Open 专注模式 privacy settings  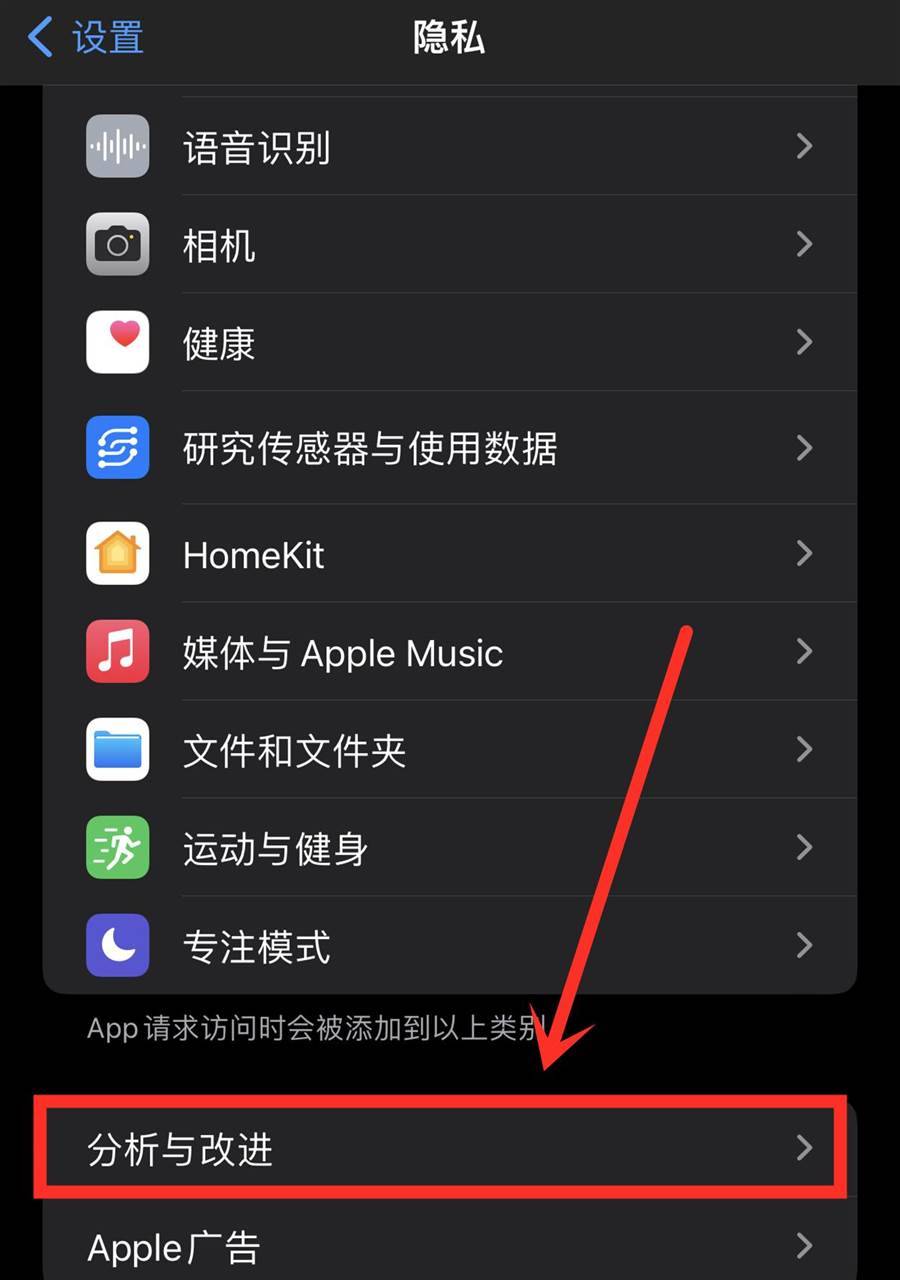coord(450,946)
